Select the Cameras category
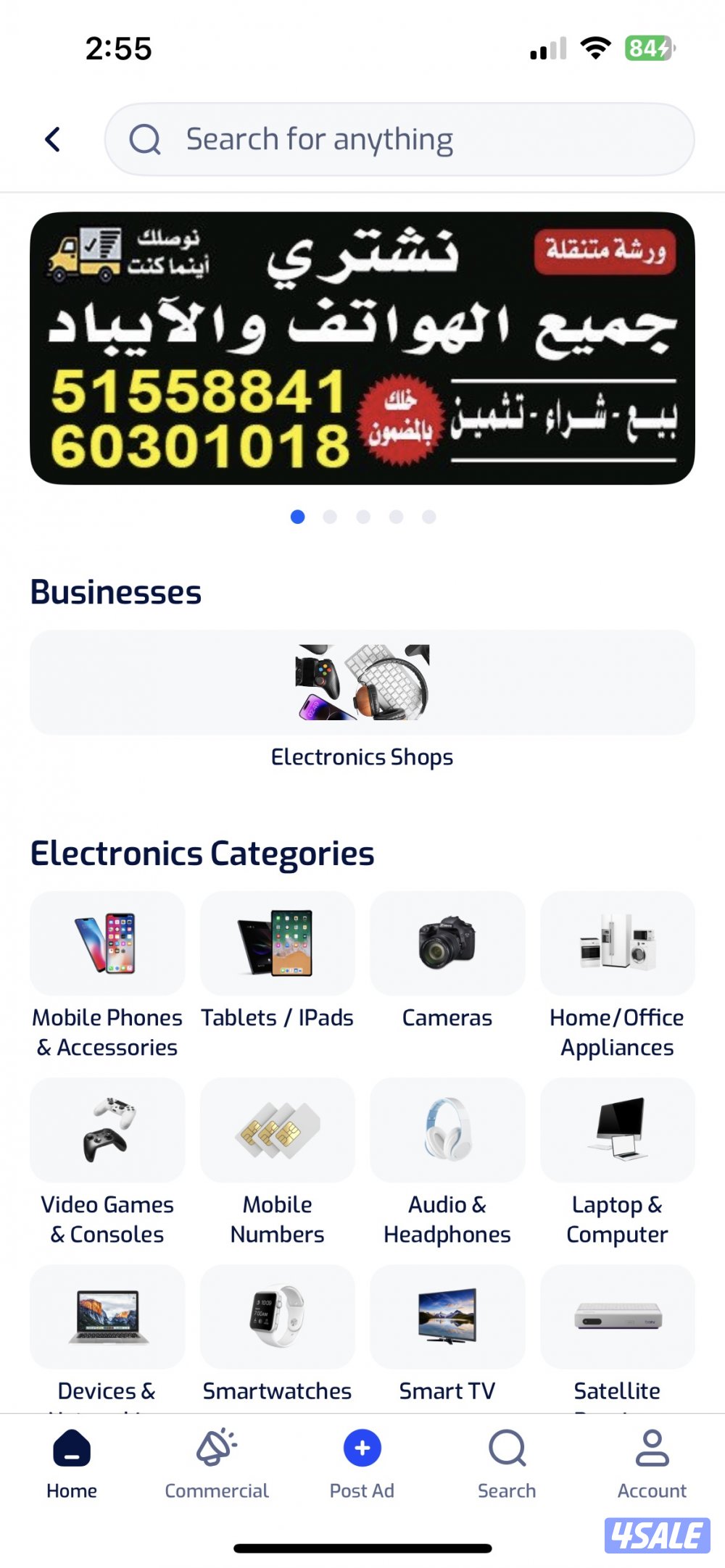725x1568 pixels. [447, 944]
